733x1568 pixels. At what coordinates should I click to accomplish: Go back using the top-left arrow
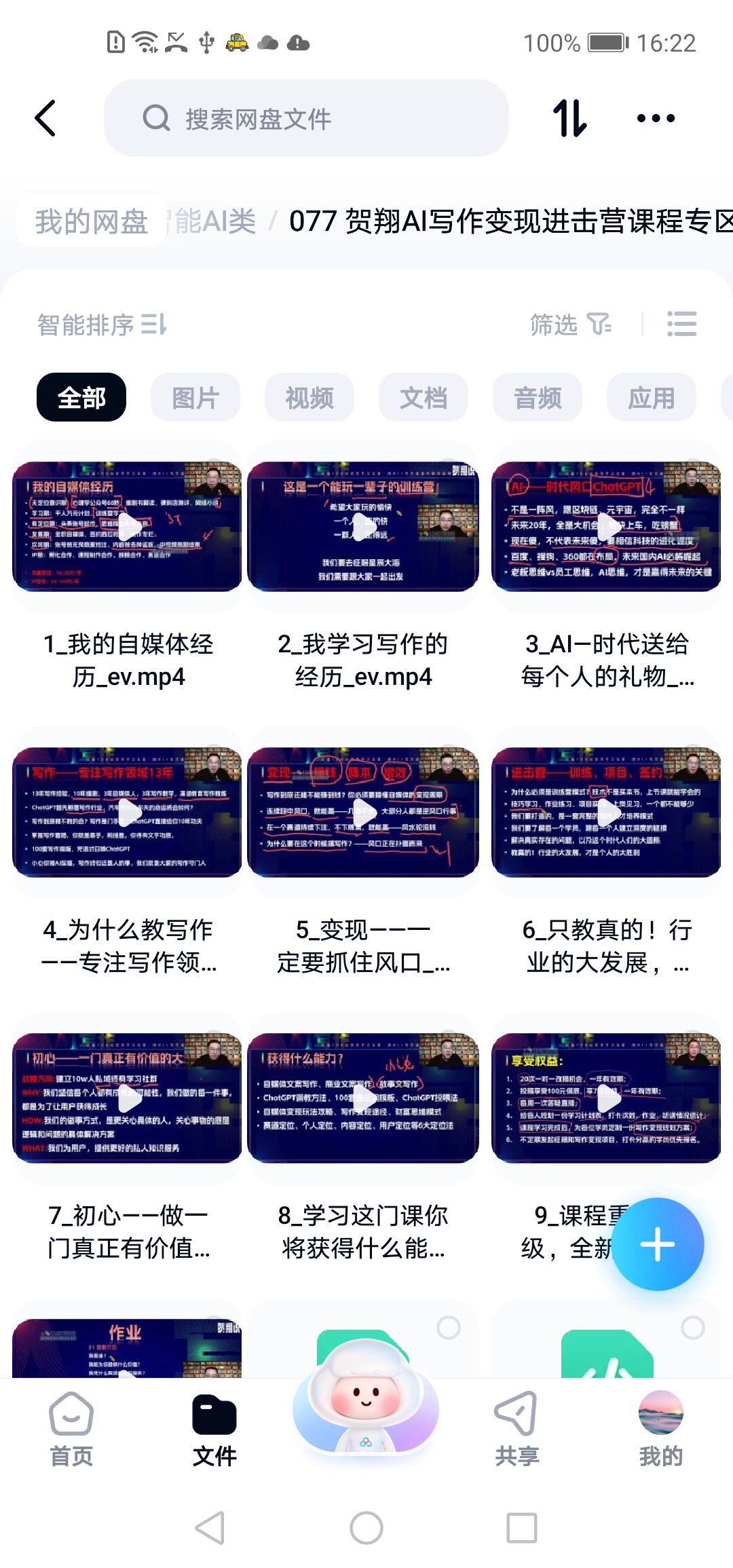point(45,119)
